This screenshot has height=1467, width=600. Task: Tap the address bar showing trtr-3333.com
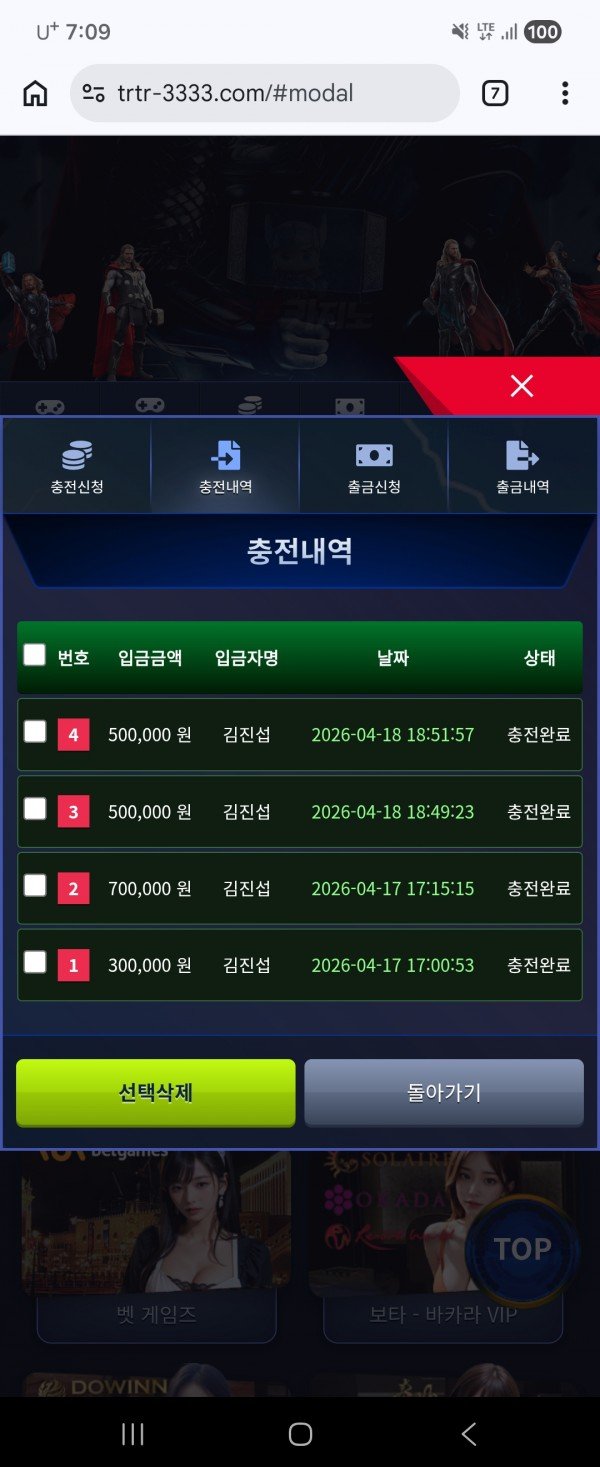265,94
